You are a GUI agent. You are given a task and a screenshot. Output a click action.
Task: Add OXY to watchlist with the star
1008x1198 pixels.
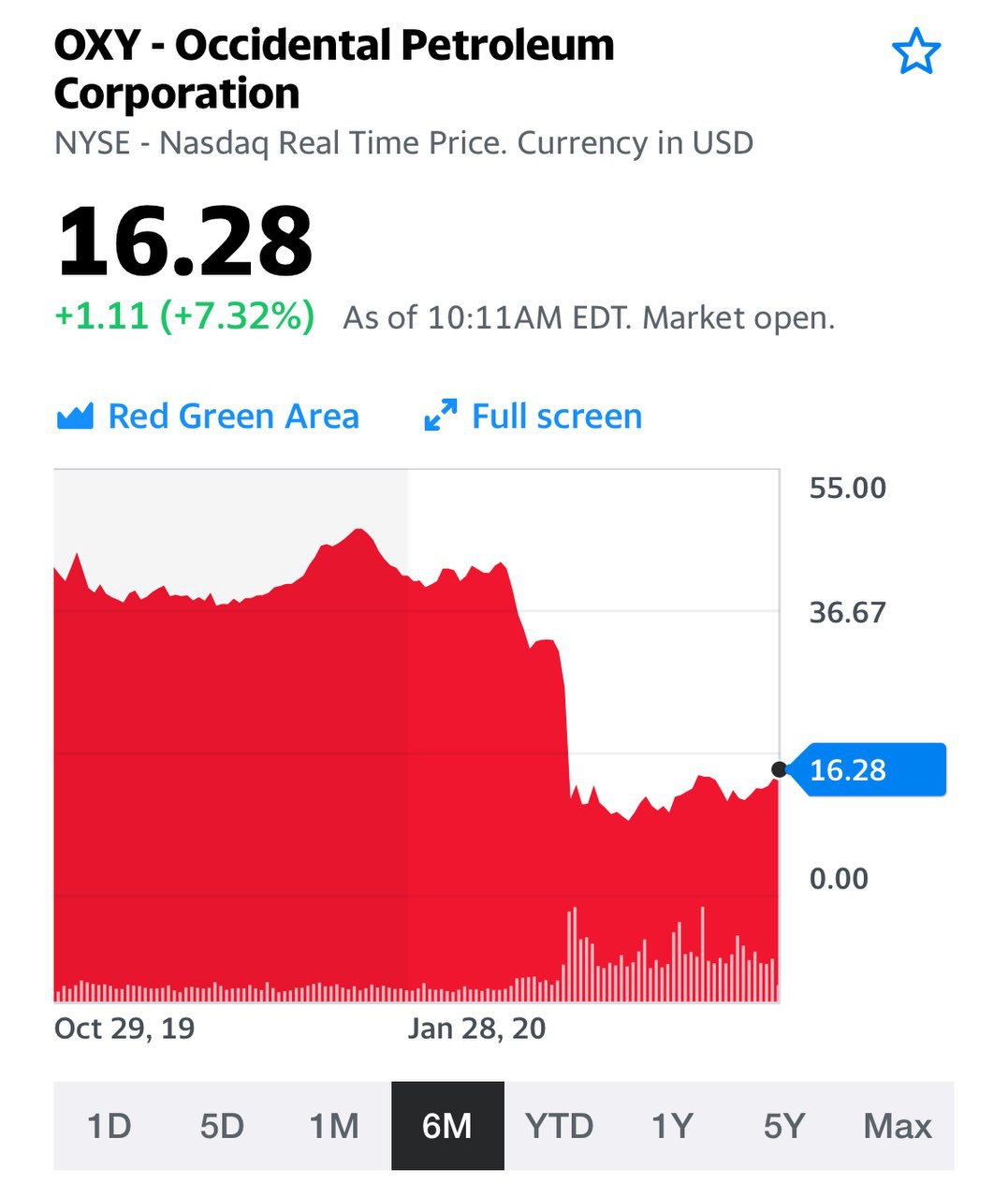point(915,52)
